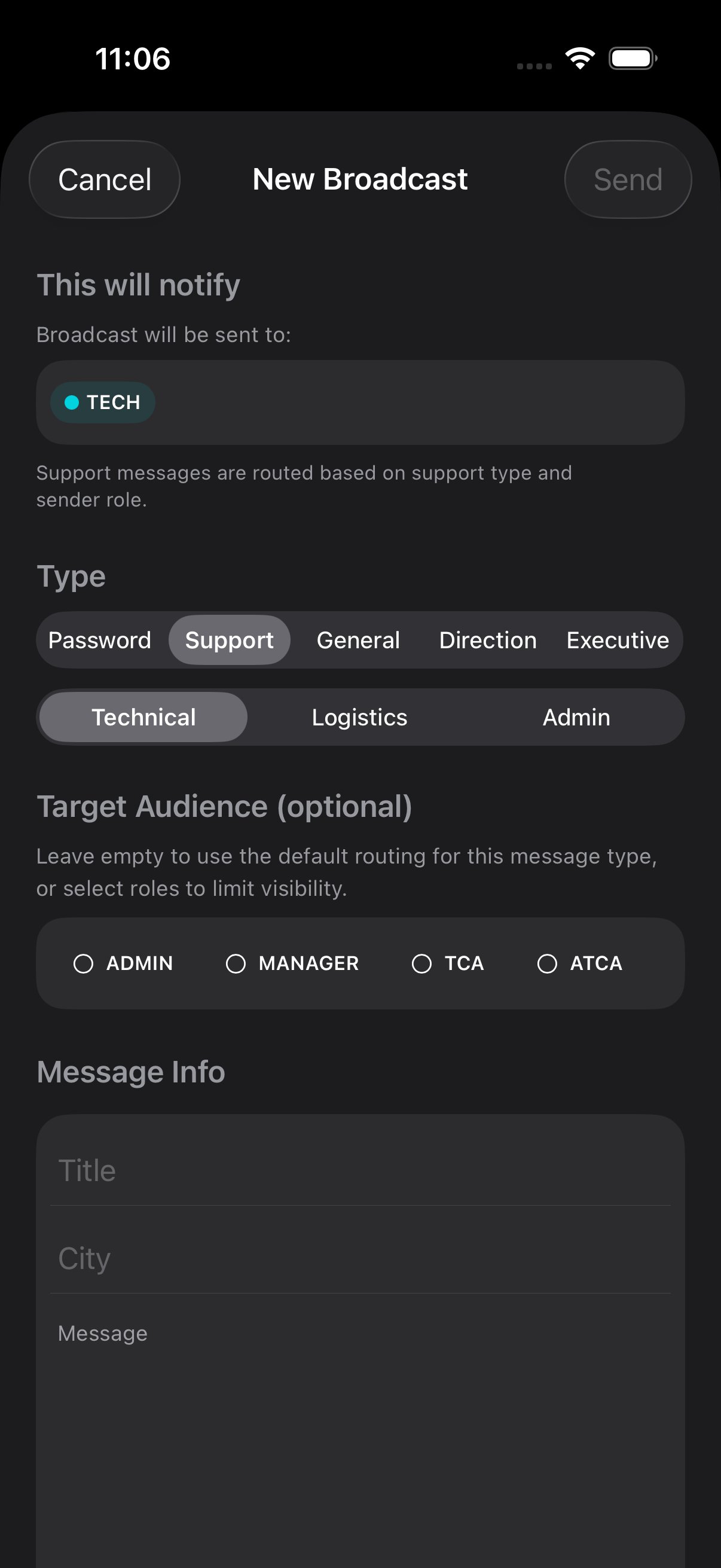The image size is (721, 1568).
Task: Switch support subtype to Admin
Action: [576, 716]
